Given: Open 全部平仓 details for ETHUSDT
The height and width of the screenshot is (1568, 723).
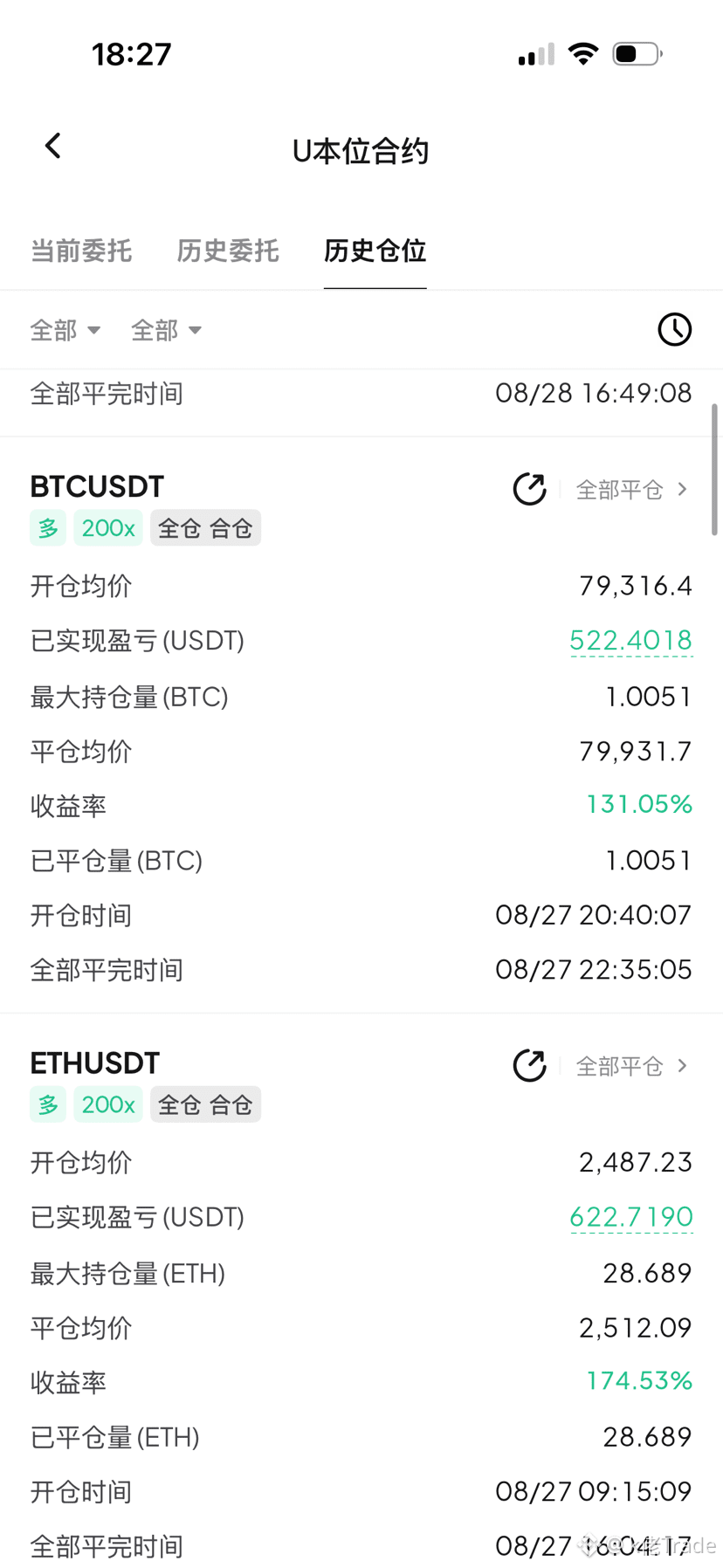Looking at the screenshot, I should [632, 1066].
